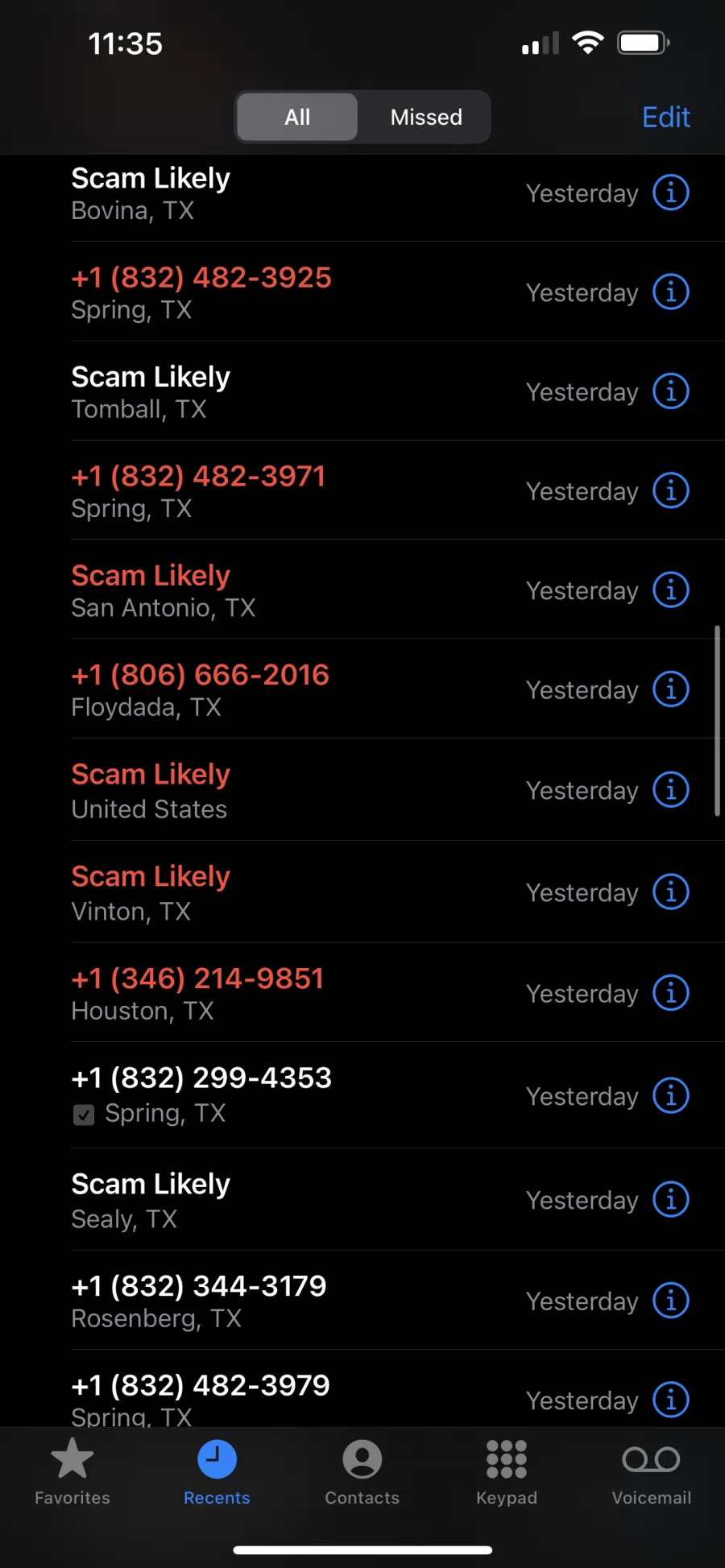Call back +1 (832) 344-3179 Rosenberg
Image resolution: width=725 pixels, height=1568 pixels.
(290, 1301)
